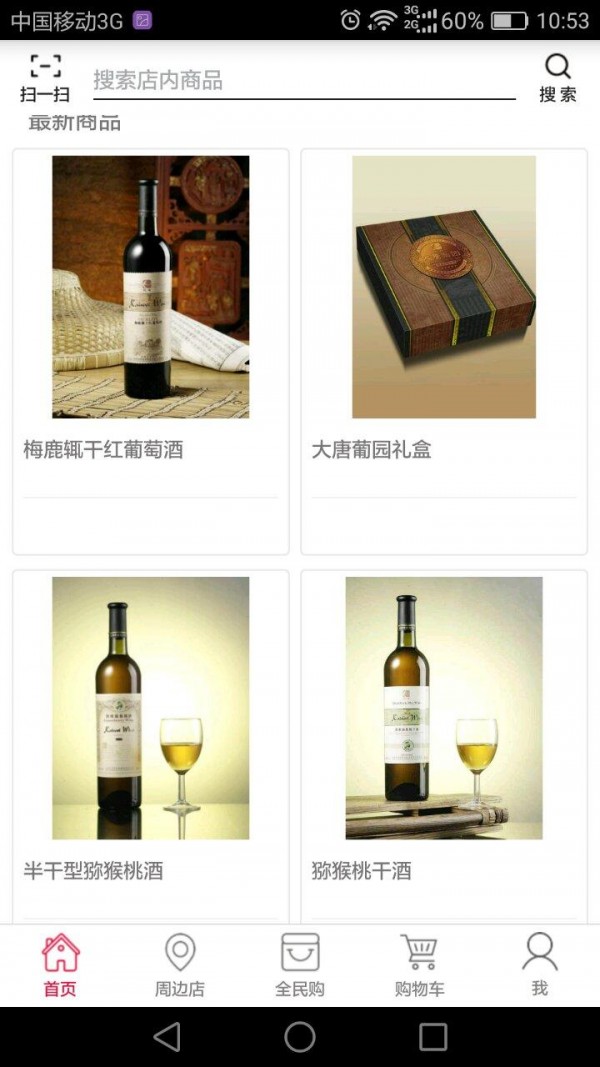Screen dimensions: 600x1067
Task: Tap the 搜索店内商品 search field
Action: click(x=303, y=81)
